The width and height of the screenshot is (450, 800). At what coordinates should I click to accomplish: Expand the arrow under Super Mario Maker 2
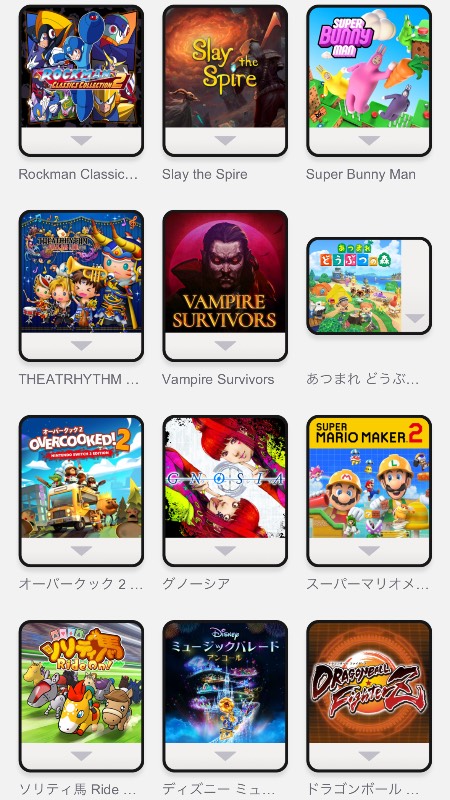(x=369, y=551)
